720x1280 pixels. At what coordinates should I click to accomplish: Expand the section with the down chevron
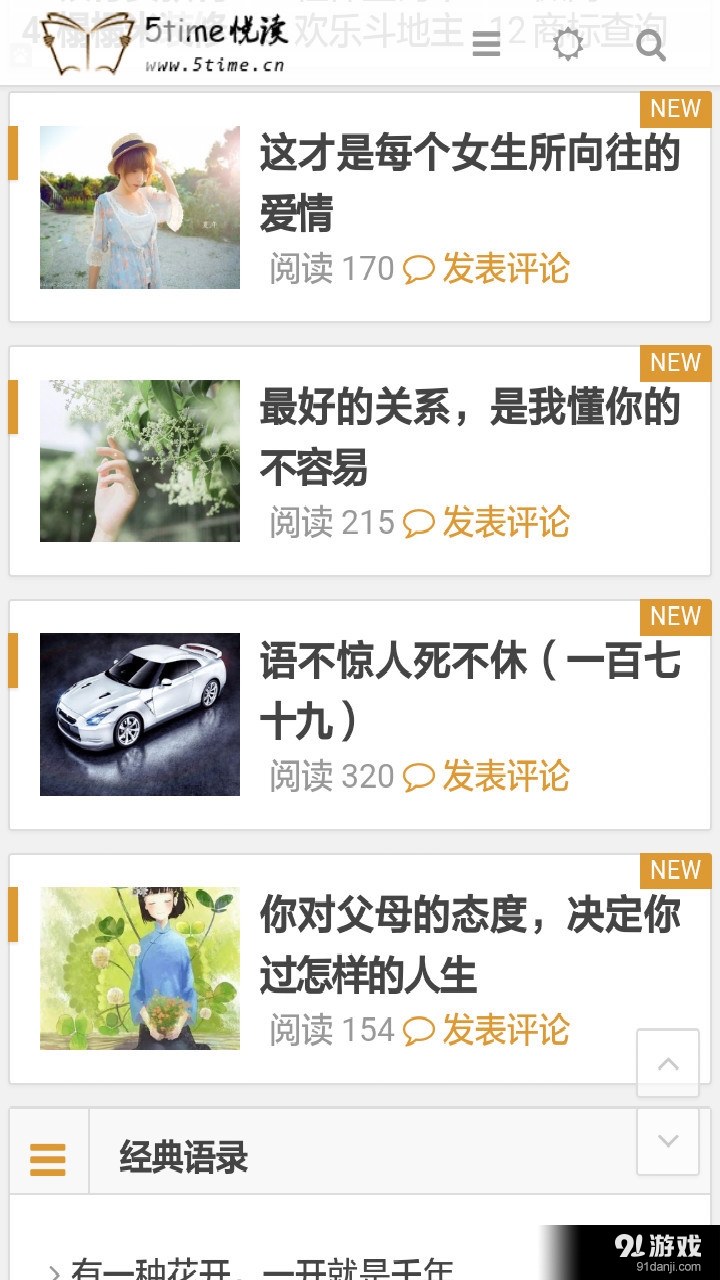668,1140
